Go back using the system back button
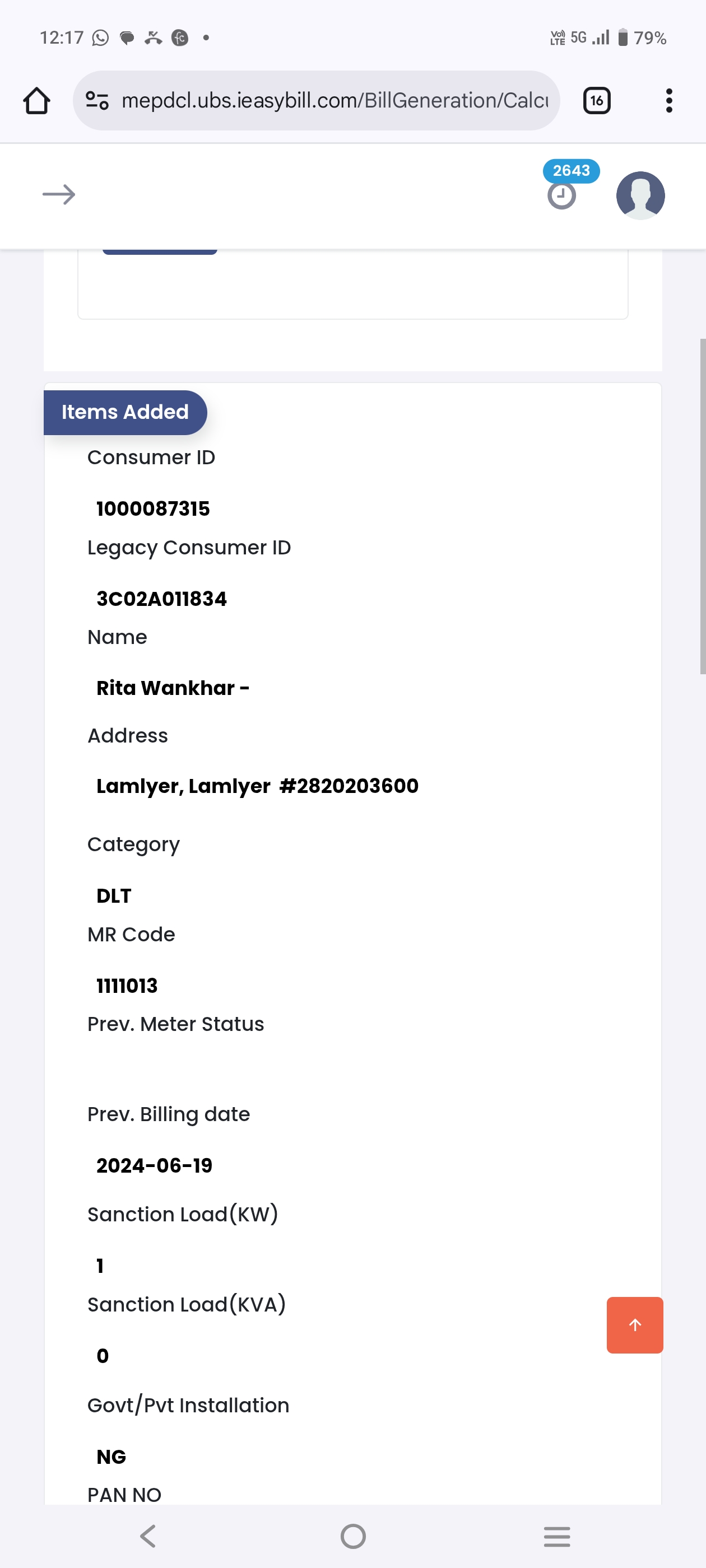The height and width of the screenshot is (1568, 706). coord(148,1536)
